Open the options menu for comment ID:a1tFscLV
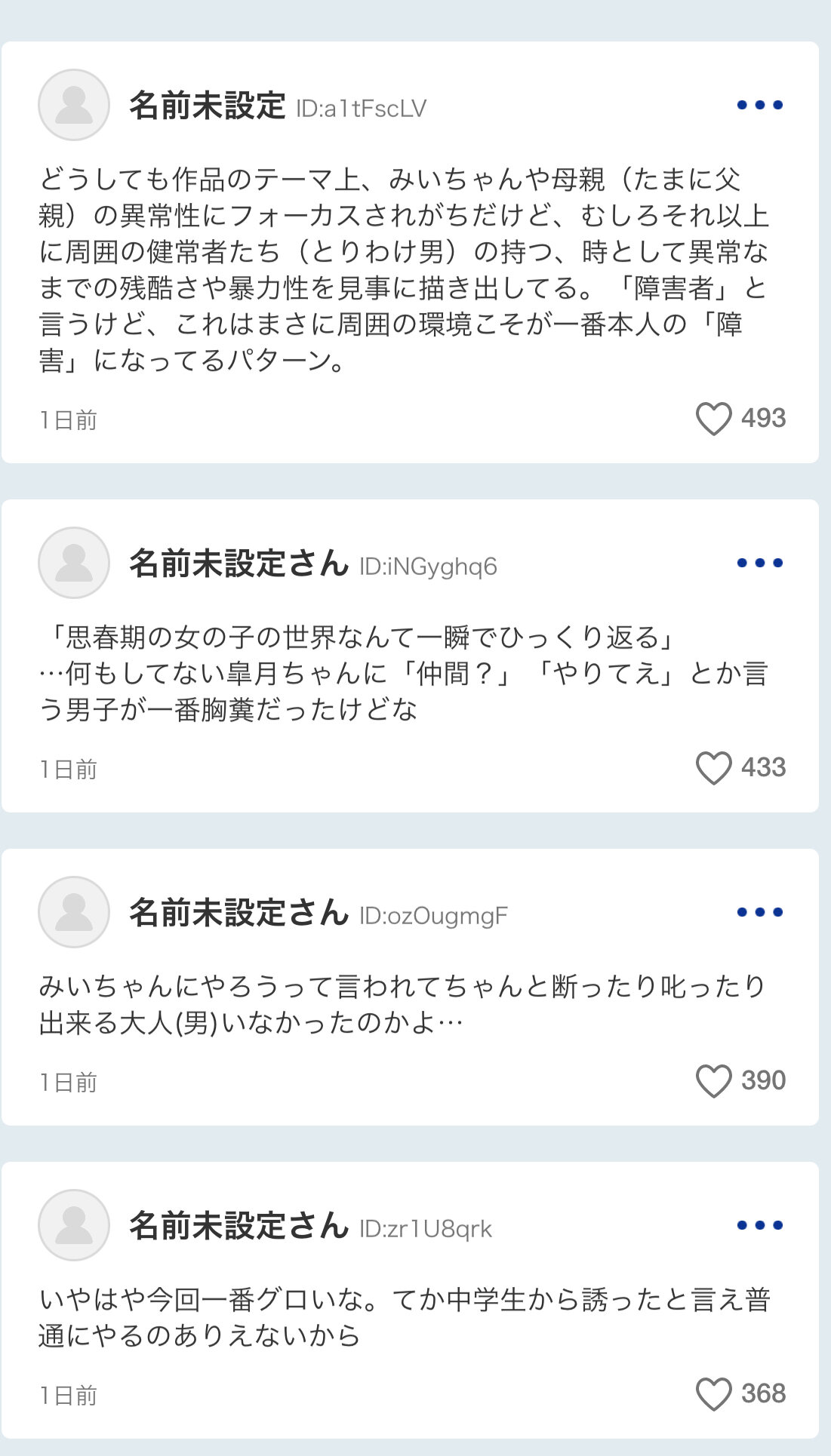This screenshot has height=1456, width=831. tap(759, 105)
